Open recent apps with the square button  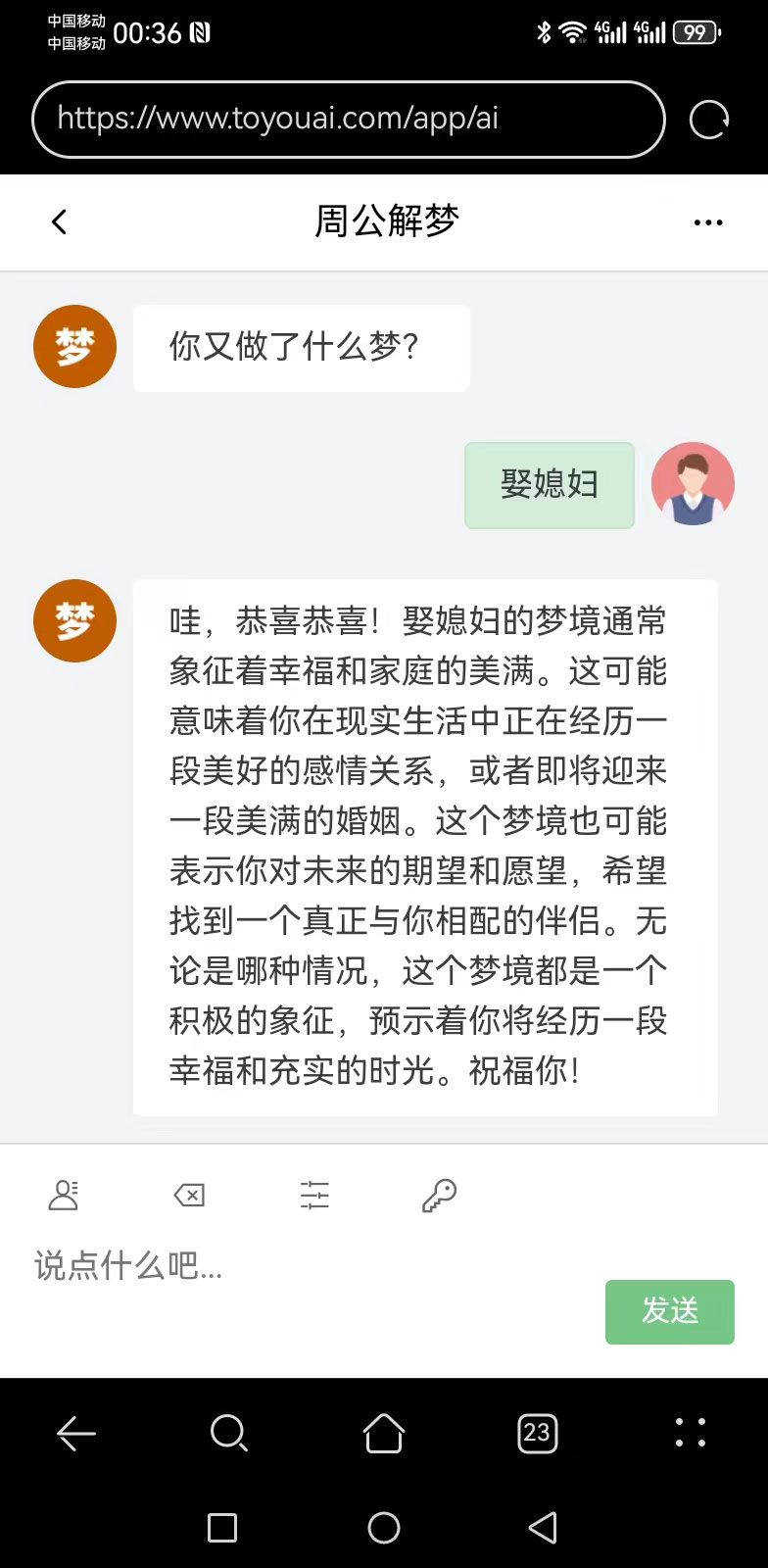click(222, 1528)
